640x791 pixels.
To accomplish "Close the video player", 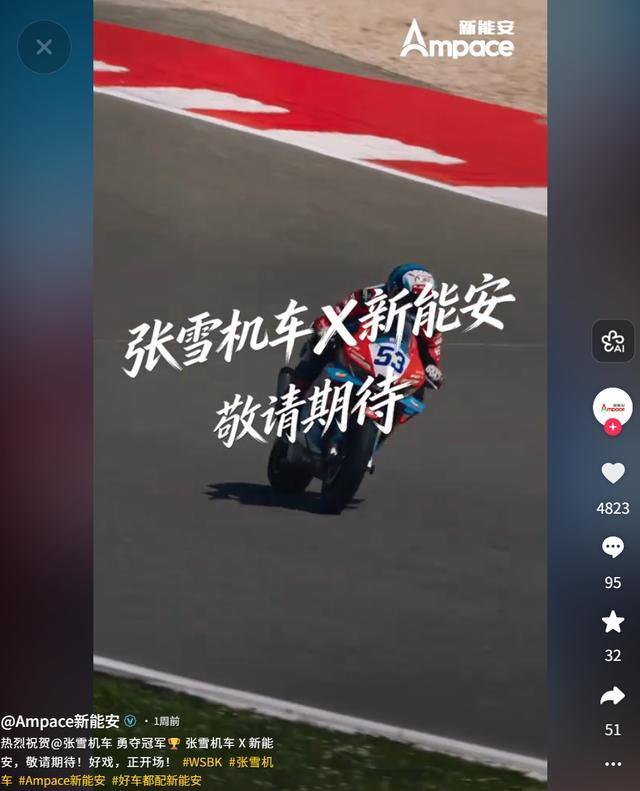I will [44, 47].
